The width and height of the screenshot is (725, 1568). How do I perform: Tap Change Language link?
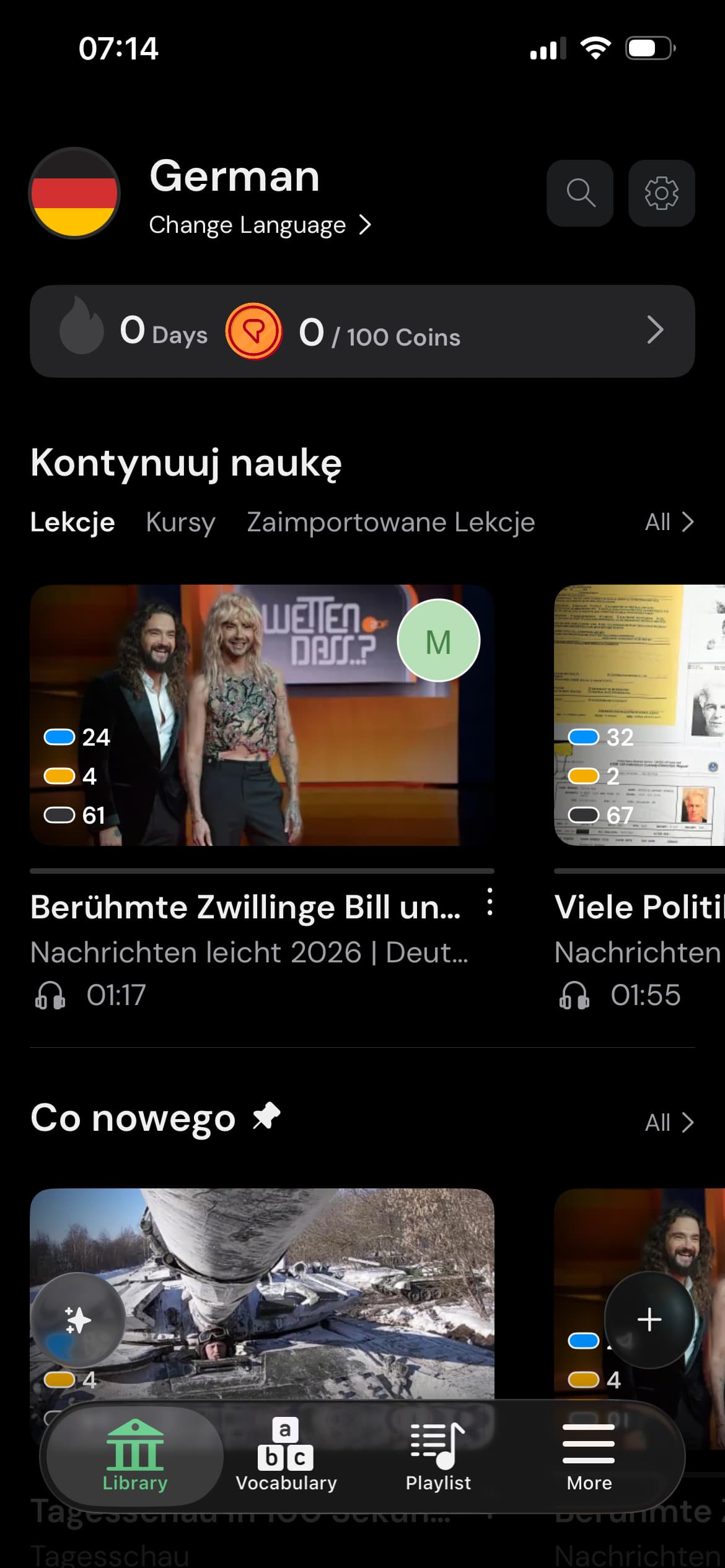pyautogui.click(x=260, y=225)
